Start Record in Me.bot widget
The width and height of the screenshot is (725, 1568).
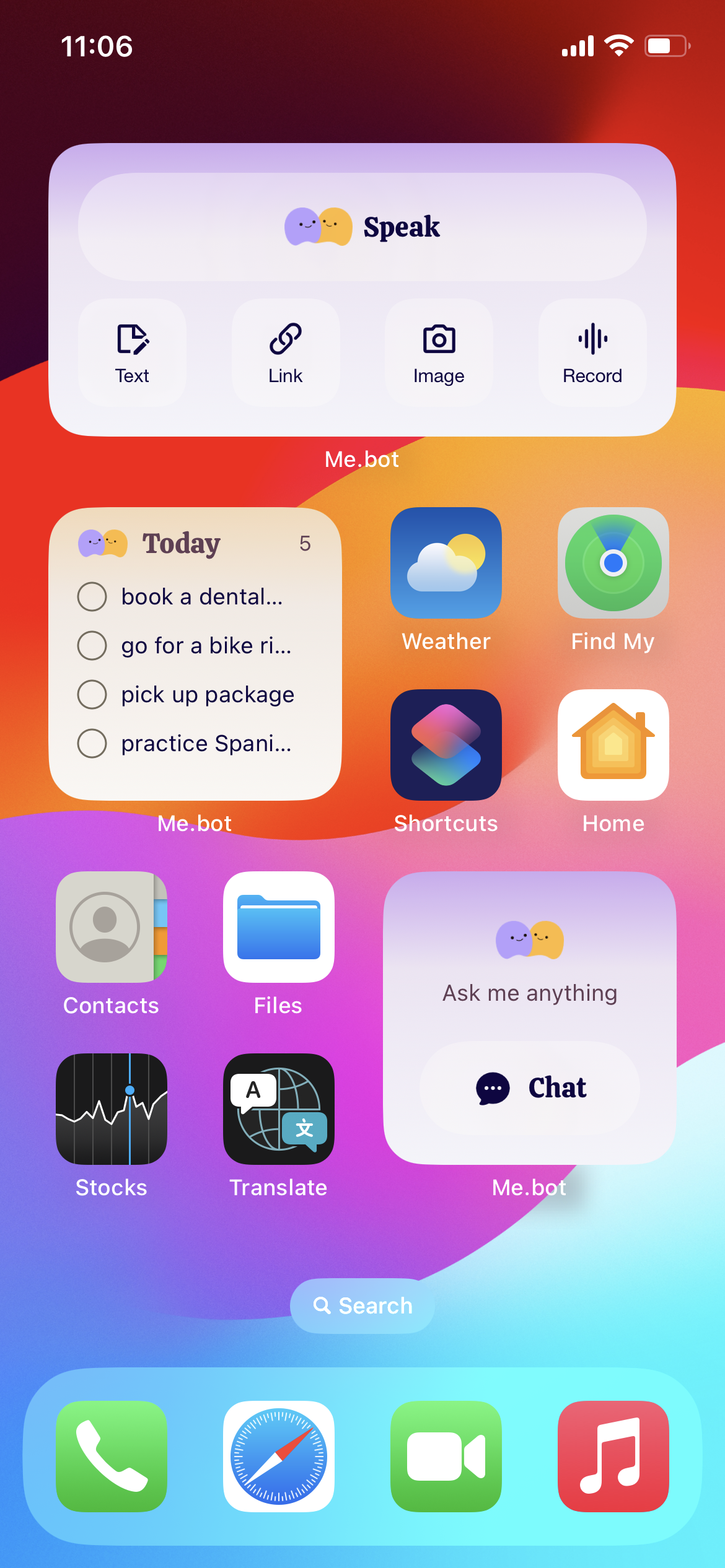click(592, 352)
